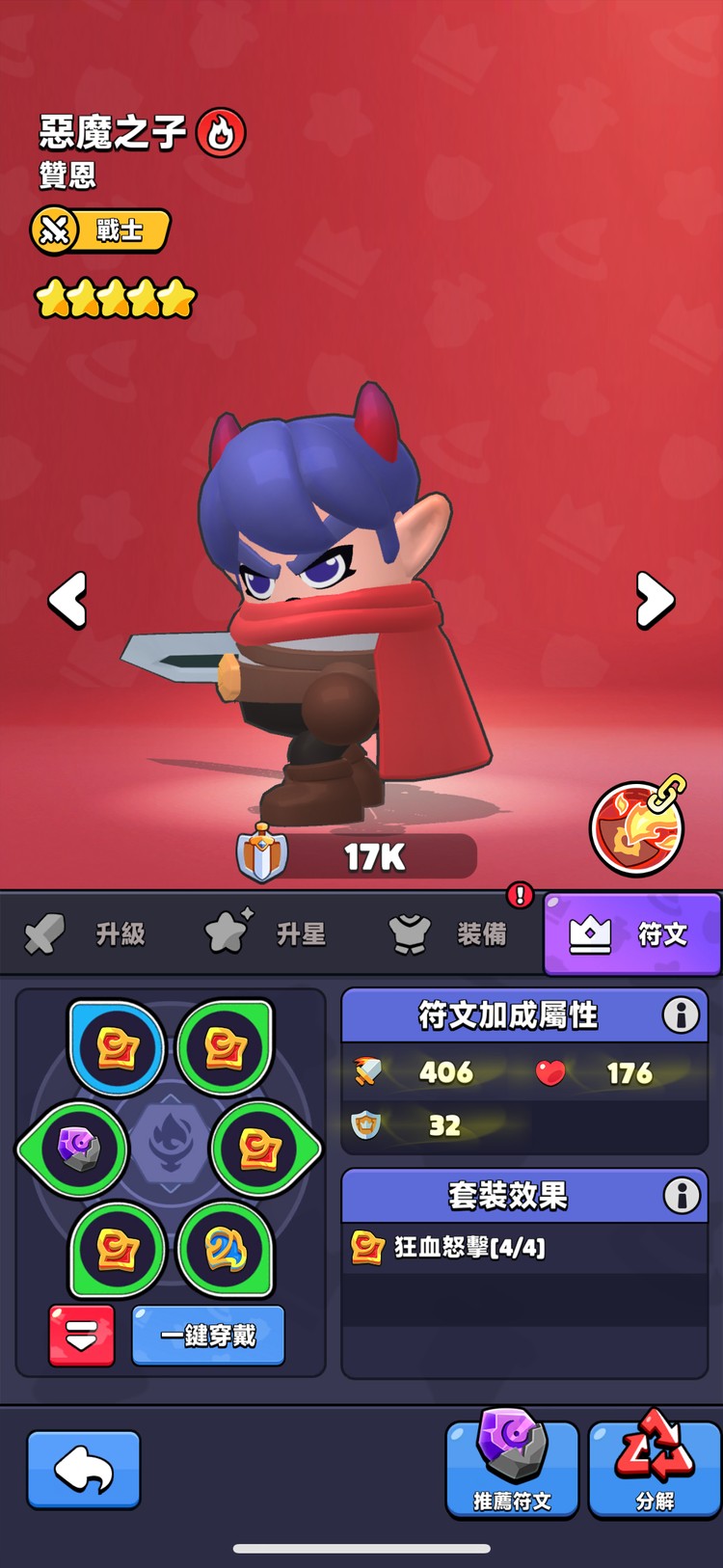Select the 符文 tab

click(x=631, y=933)
